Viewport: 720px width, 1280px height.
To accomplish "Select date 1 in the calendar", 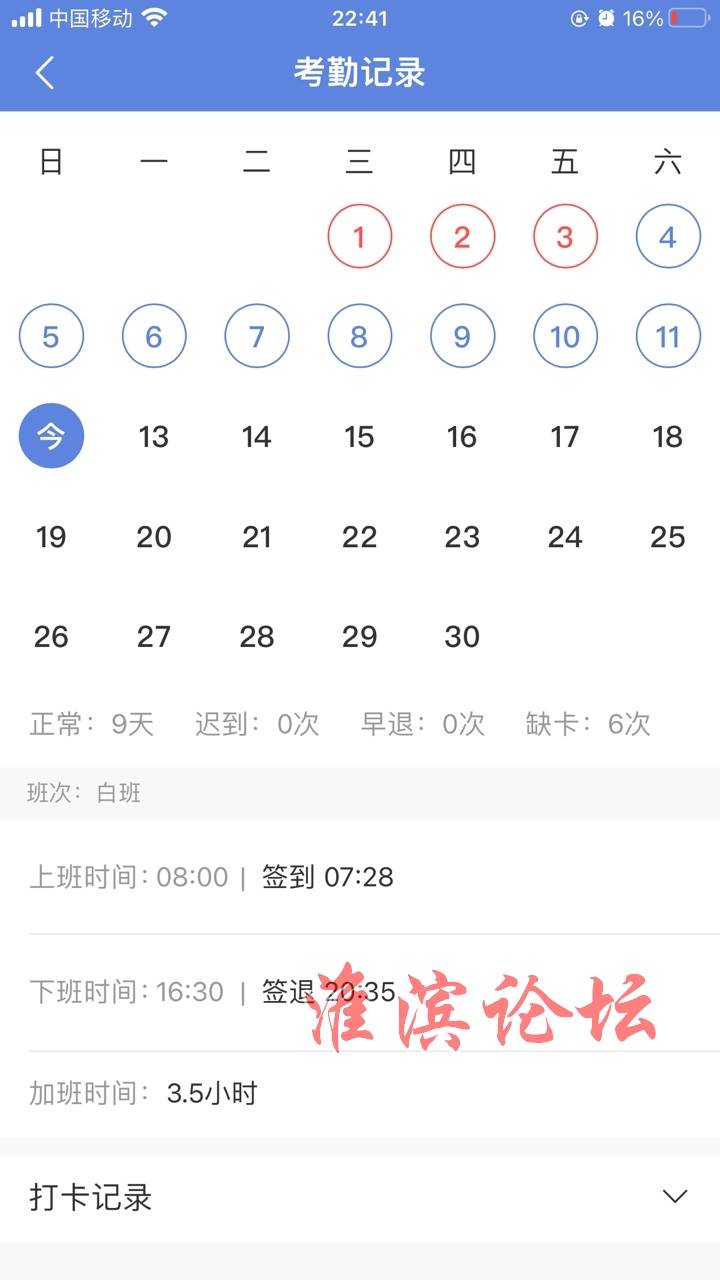I will pyautogui.click(x=359, y=237).
